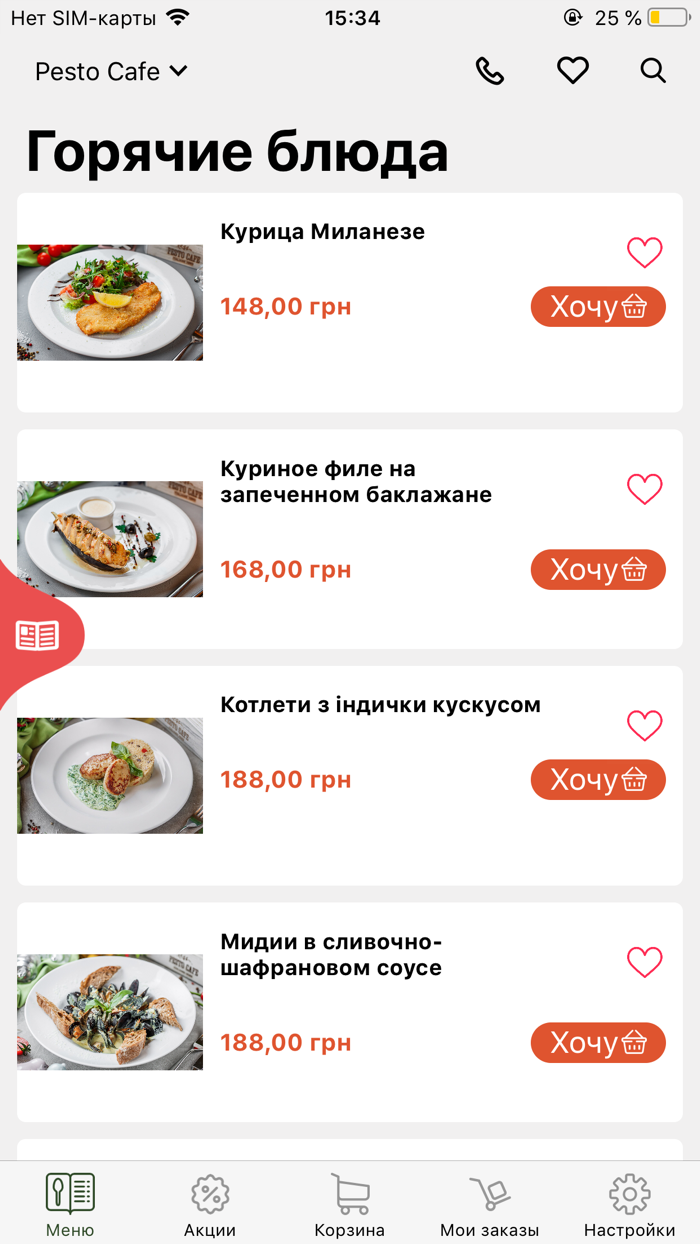The height and width of the screenshot is (1244, 700).
Task: Tap Хочу for Курица Миланезе
Action: click(x=598, y=307)
